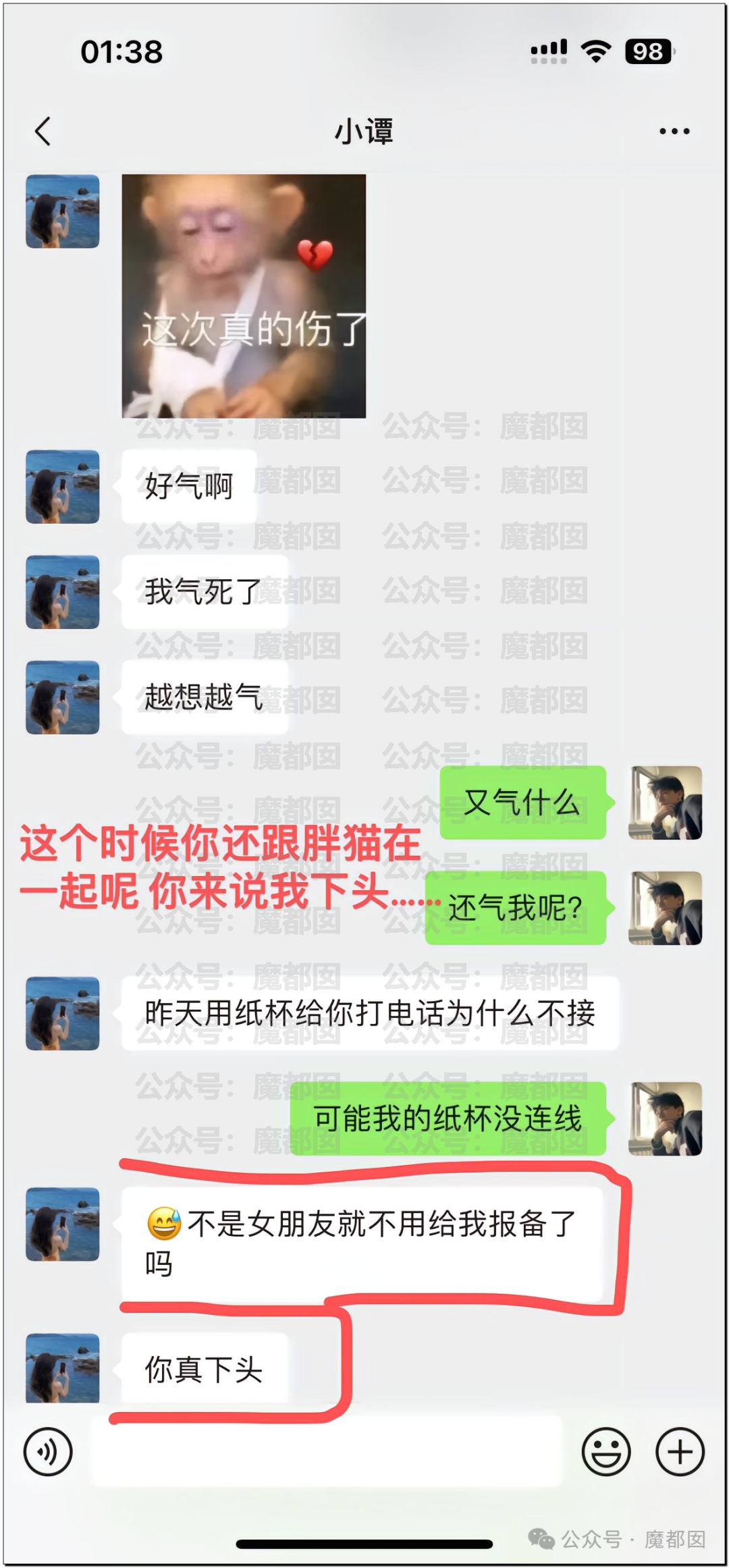The image size is (729, 1568).
Task: Tap the message text input field
Action: (x=327, y=1451)
